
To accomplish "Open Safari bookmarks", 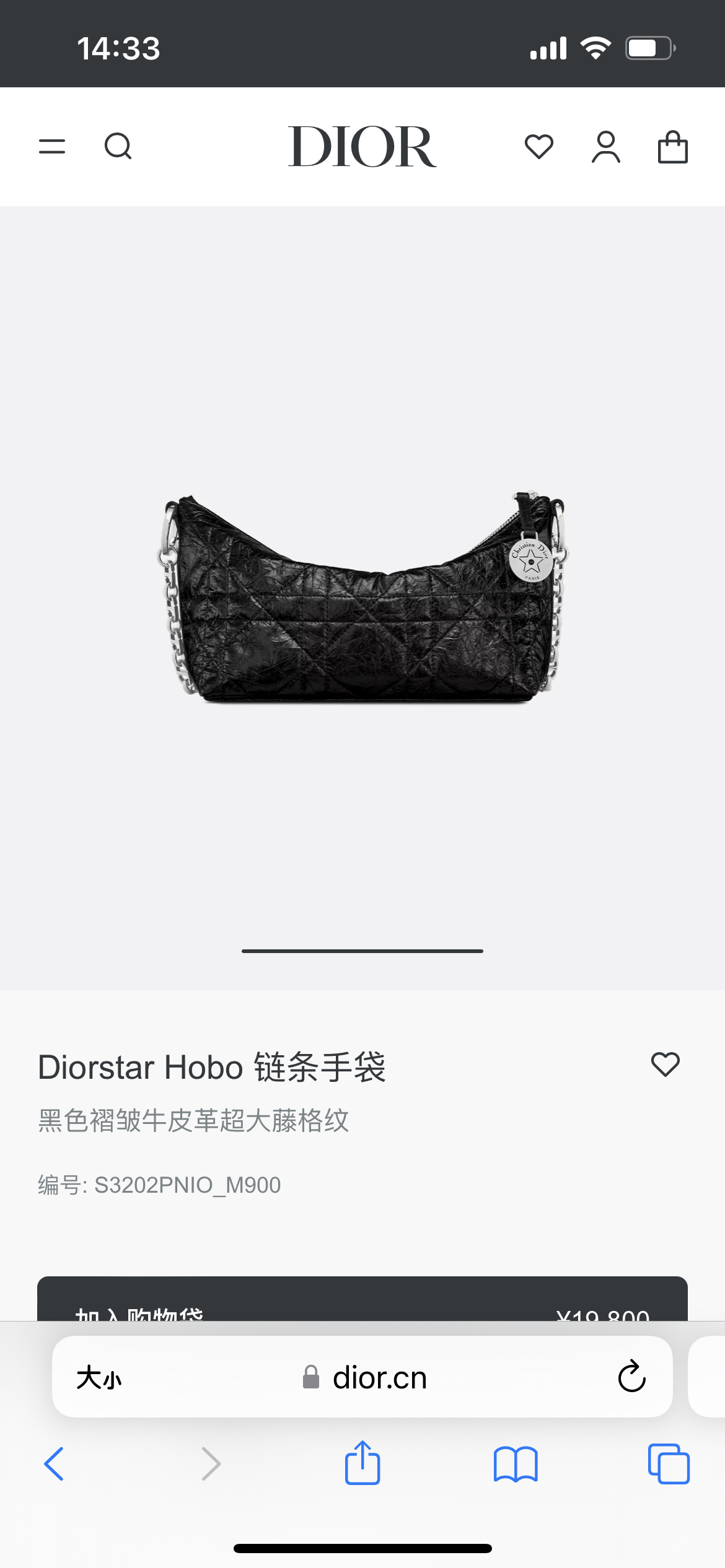I will (516, 1464).
